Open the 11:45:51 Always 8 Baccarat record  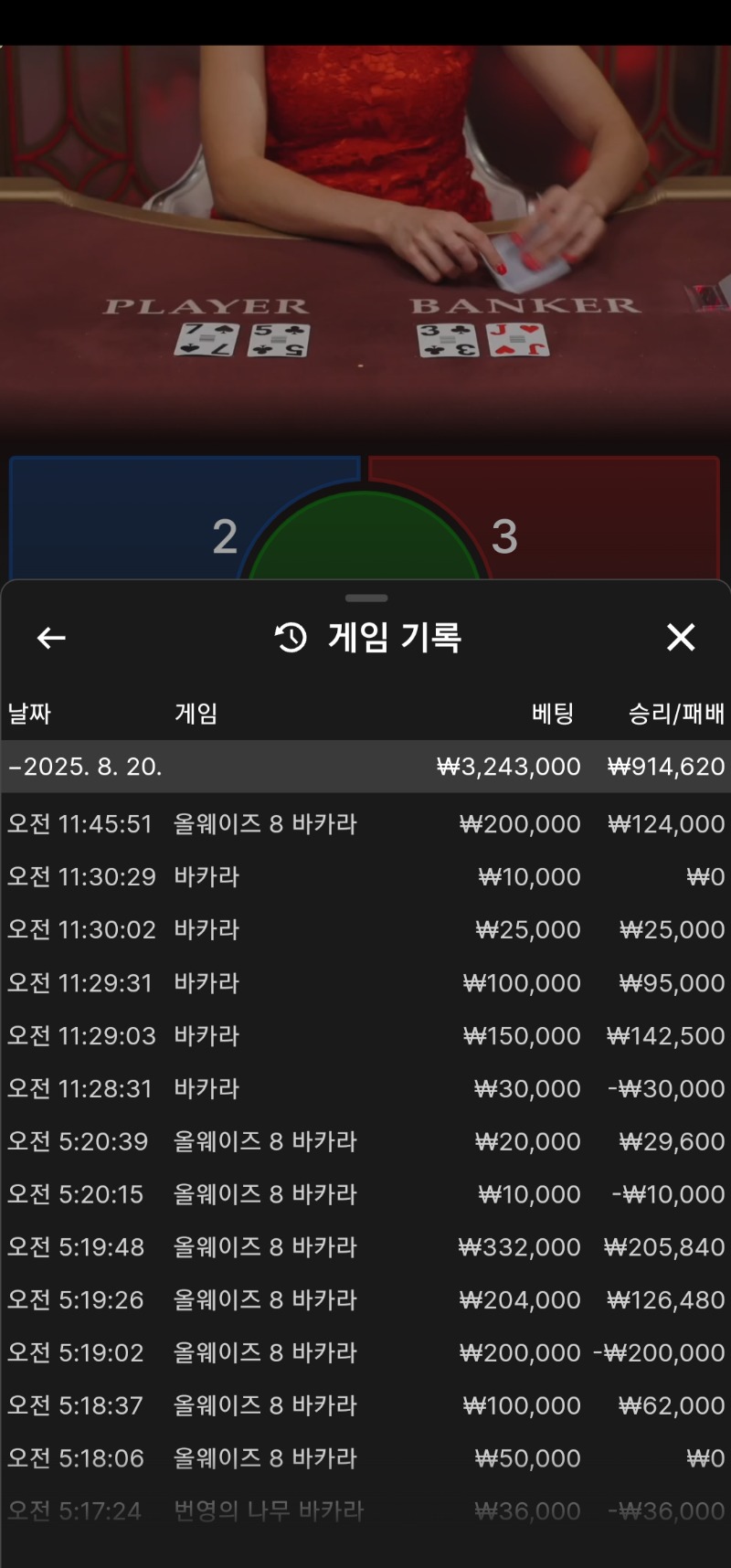[365, 823]
